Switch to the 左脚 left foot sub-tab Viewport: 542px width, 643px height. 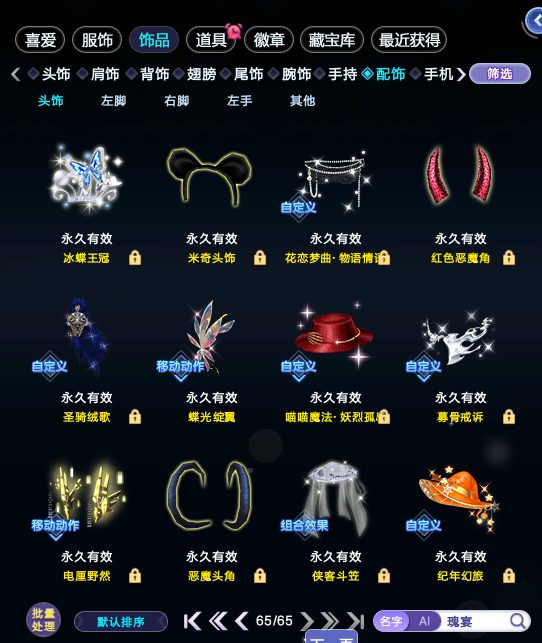[114, 100]
